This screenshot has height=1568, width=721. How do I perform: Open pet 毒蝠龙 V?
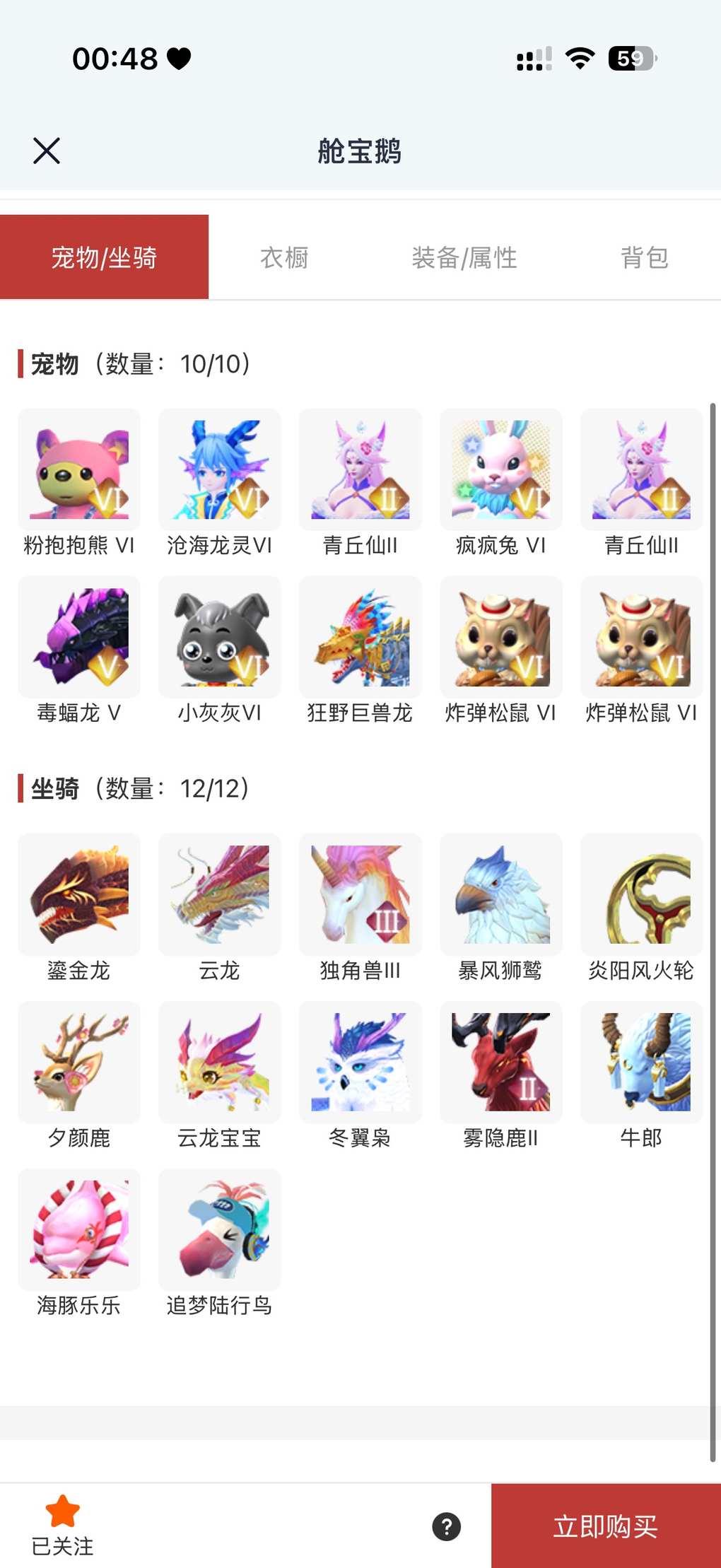[x=79, y=638]
